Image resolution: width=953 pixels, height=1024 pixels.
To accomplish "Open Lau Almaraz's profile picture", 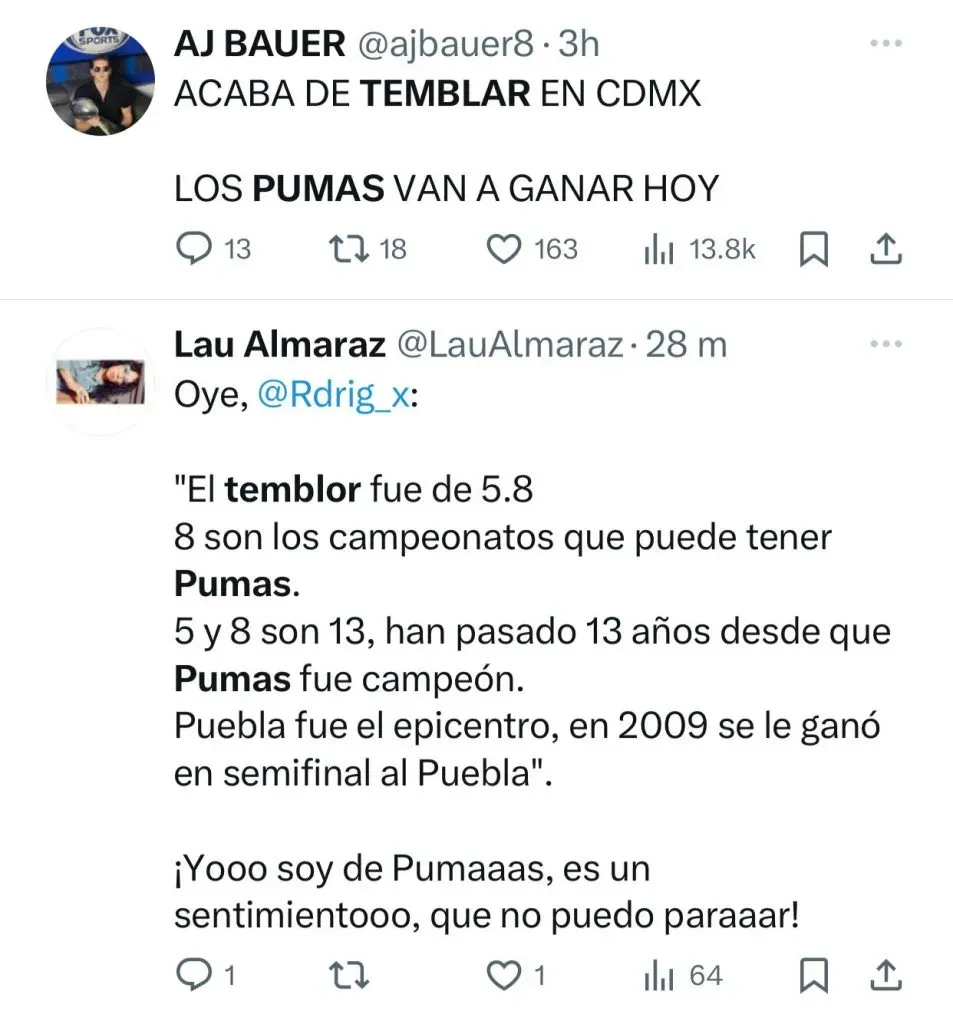I will [100, 382].
